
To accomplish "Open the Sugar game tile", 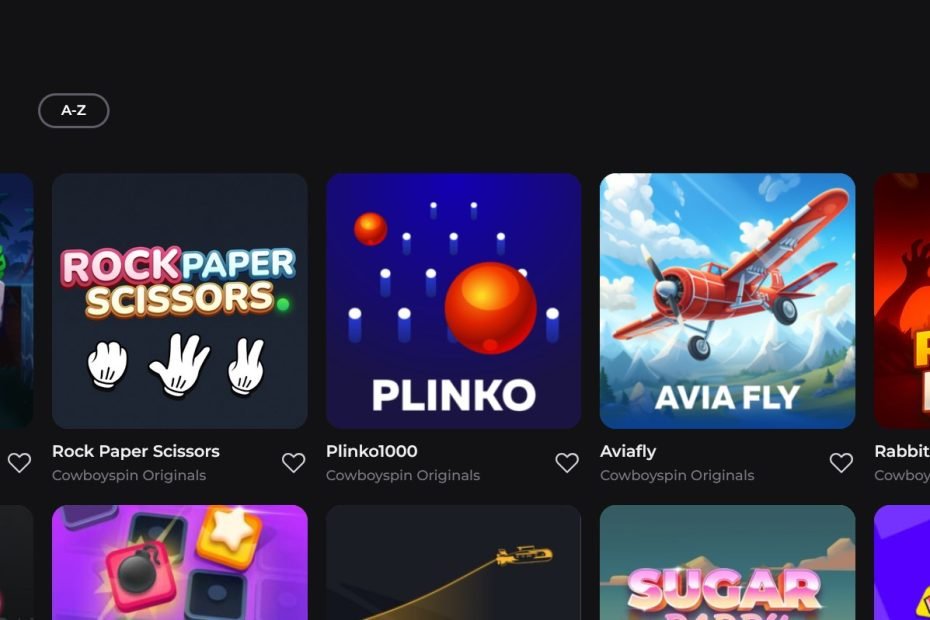I will coord(727,565).
